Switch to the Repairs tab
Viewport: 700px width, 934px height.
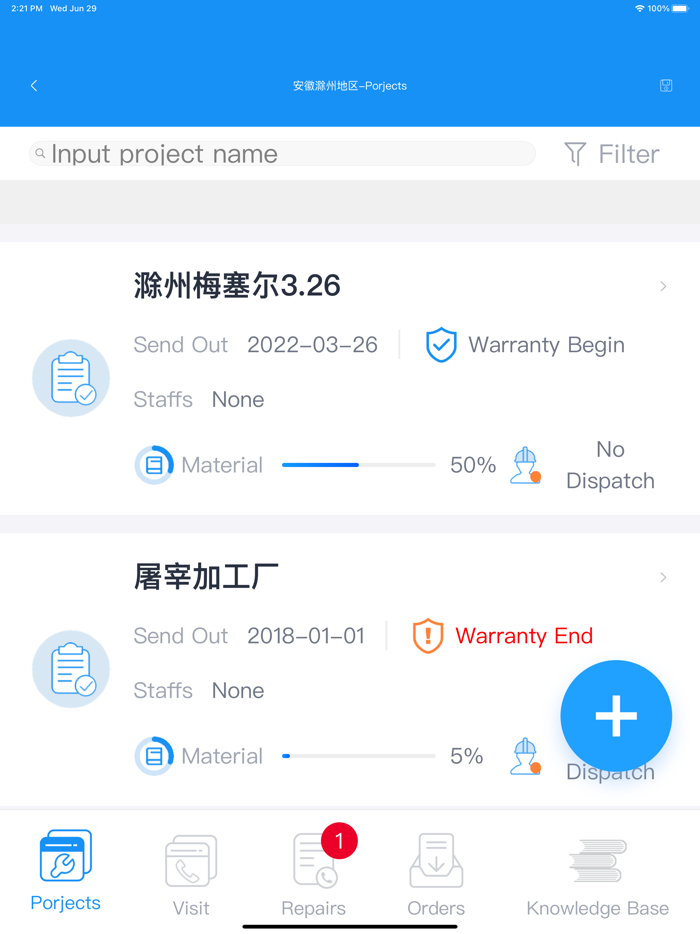(314, 875)
